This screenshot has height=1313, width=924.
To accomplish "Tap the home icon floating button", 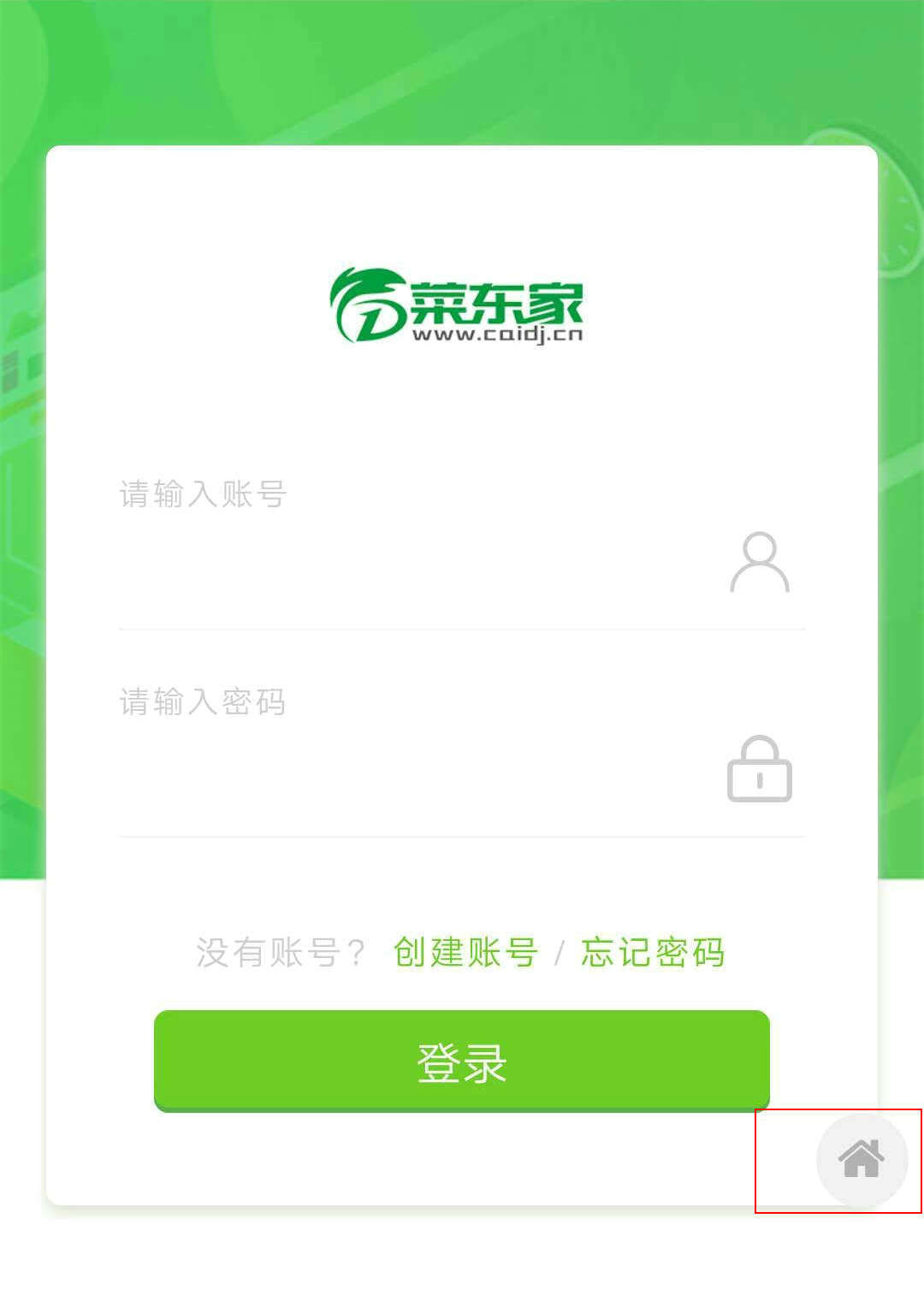I will pyautogui.click(x=862, y=1160).
